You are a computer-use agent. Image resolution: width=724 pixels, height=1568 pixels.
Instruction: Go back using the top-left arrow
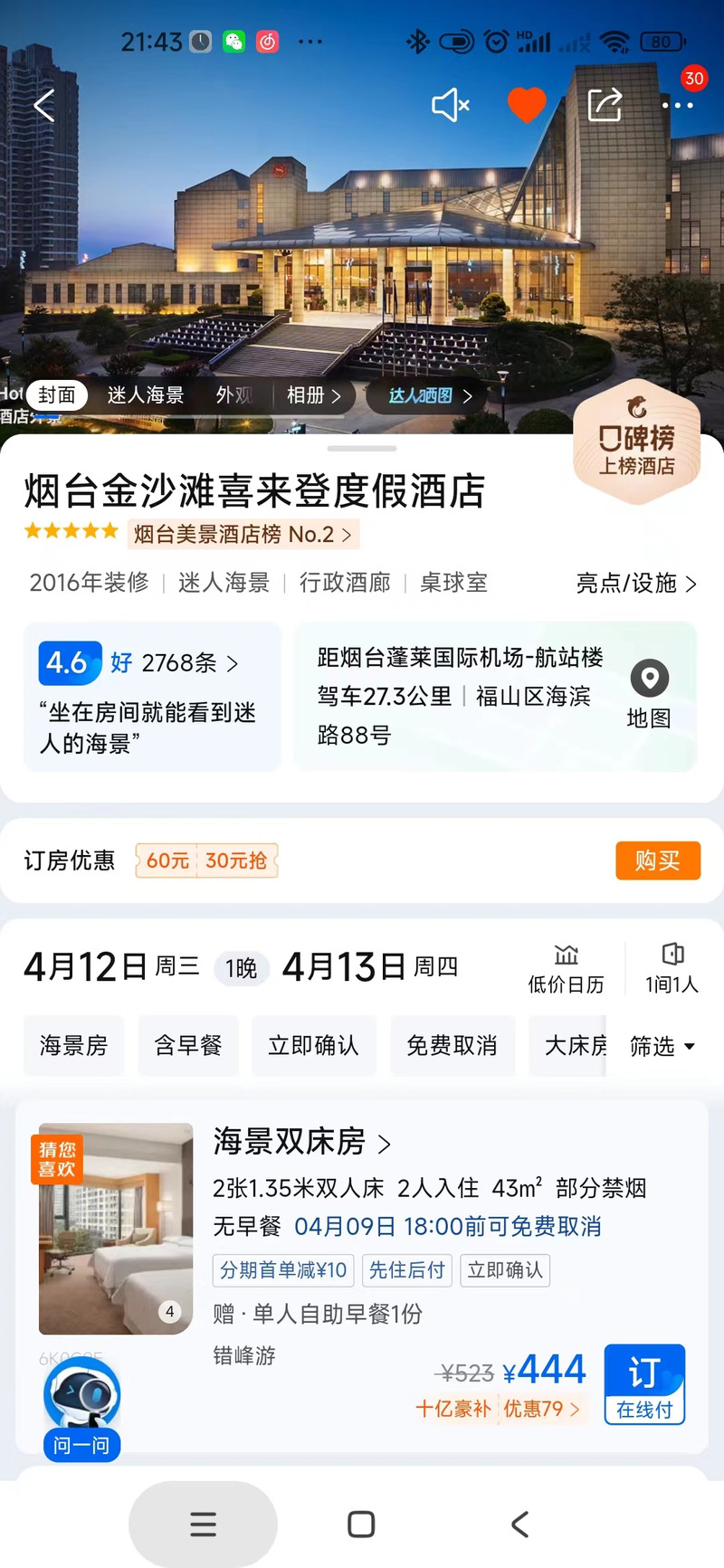[43, 106]
